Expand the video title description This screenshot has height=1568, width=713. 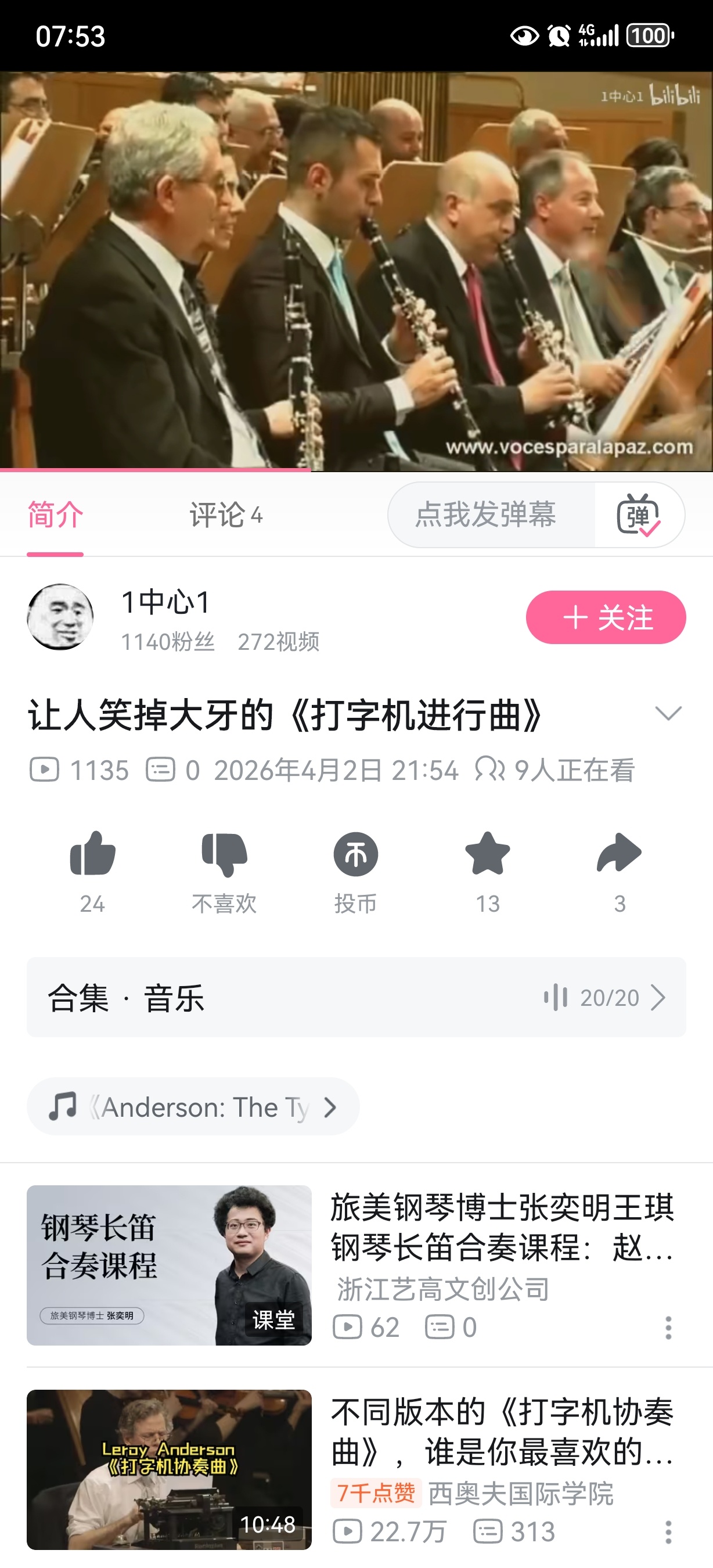[668, 713]
